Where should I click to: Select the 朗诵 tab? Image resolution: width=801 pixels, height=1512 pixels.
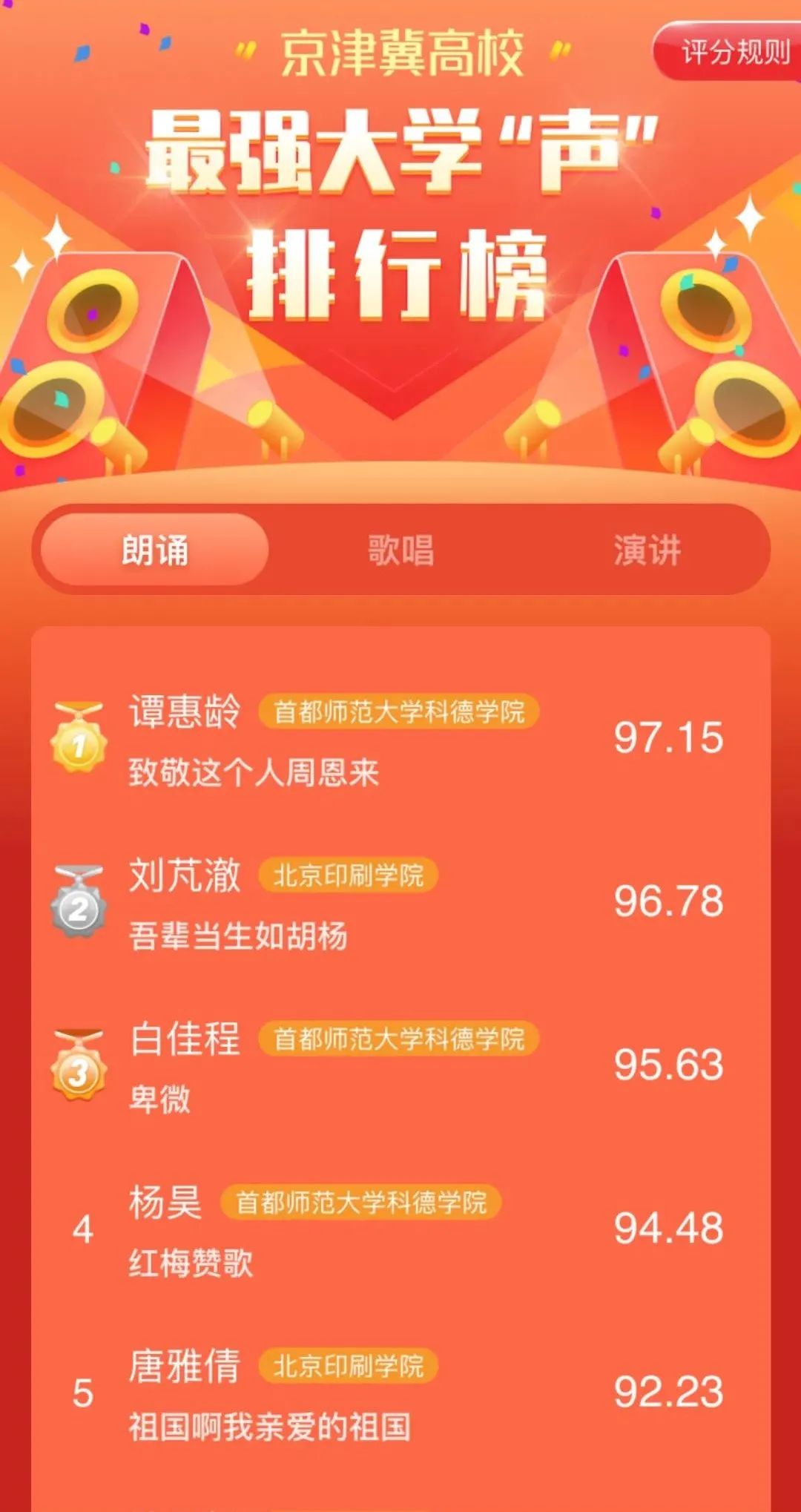point(154,550)
